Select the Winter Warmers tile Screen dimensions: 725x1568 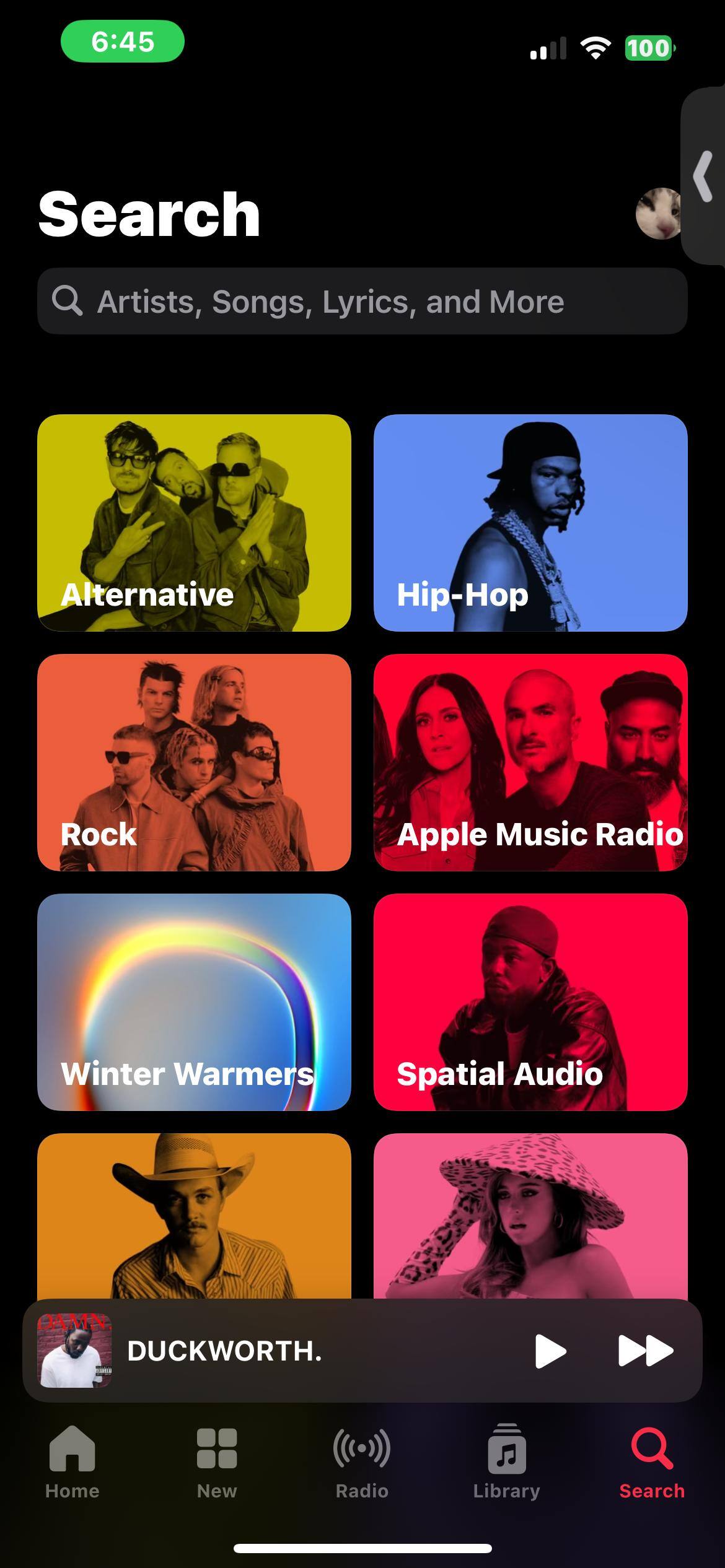[194, 1002]
